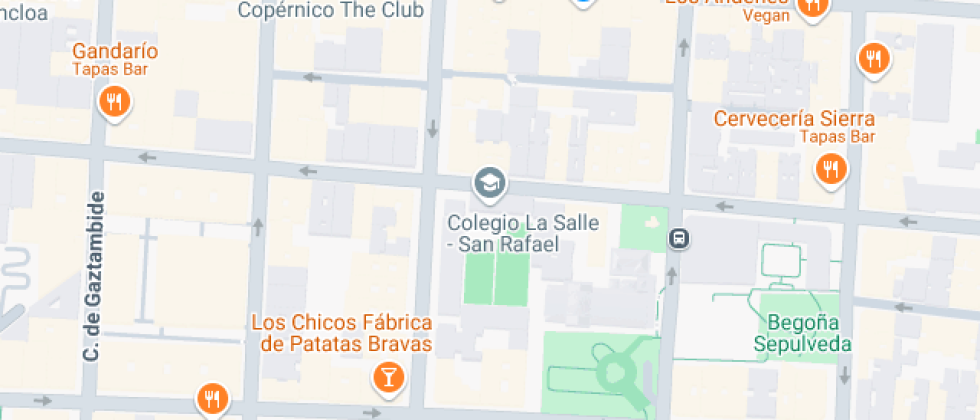The width and height of the screenshot is (980, 420).
Task: Select the bus stop icon
Action: point(679,238)
